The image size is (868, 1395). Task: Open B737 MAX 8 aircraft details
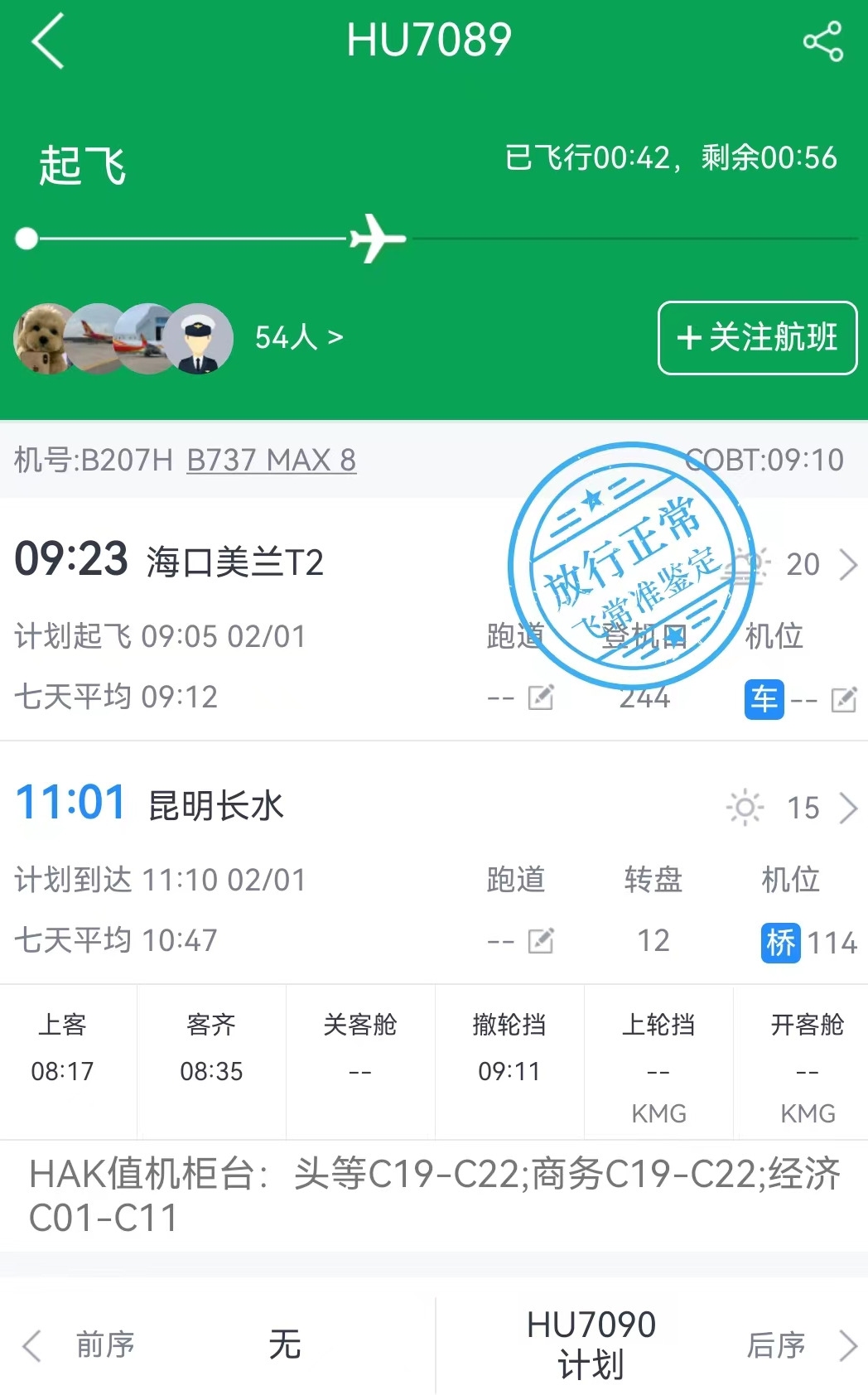pyautogui.click(x=271, y=460)
